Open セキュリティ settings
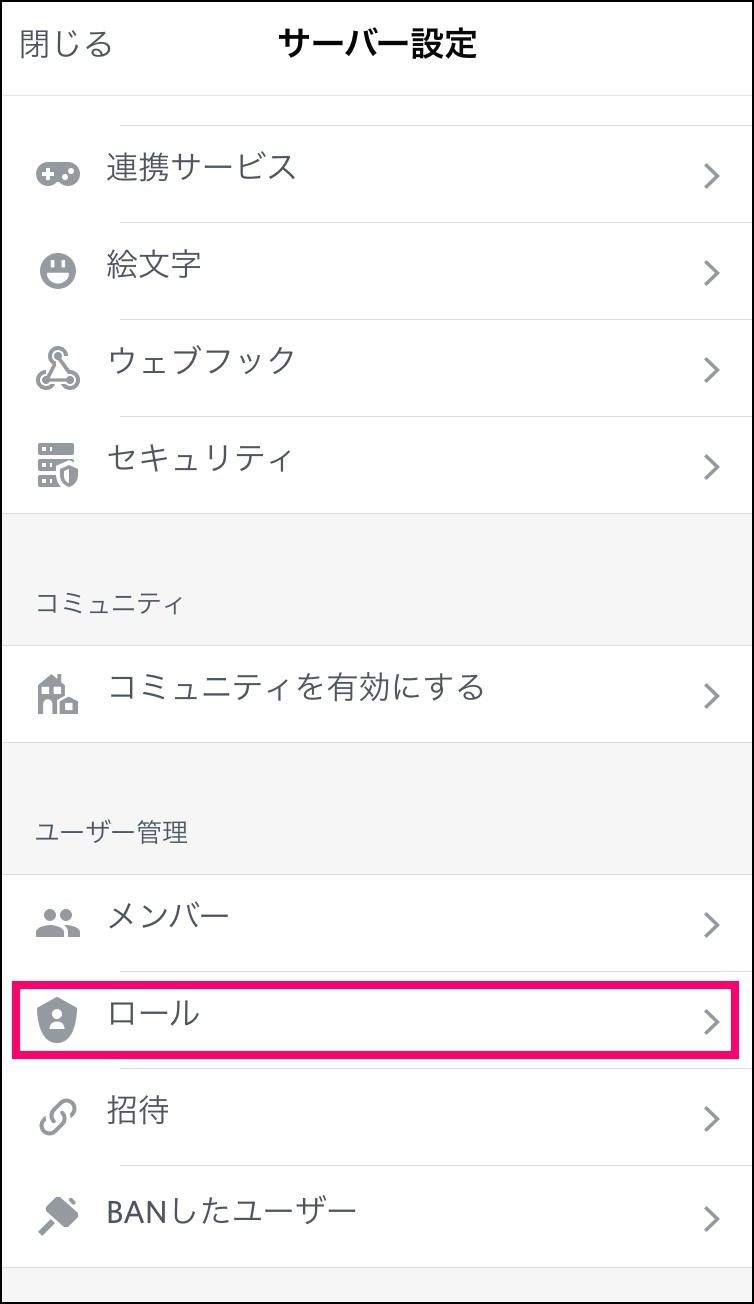Screen dimensions: 754x1304 tap(377, 465)
